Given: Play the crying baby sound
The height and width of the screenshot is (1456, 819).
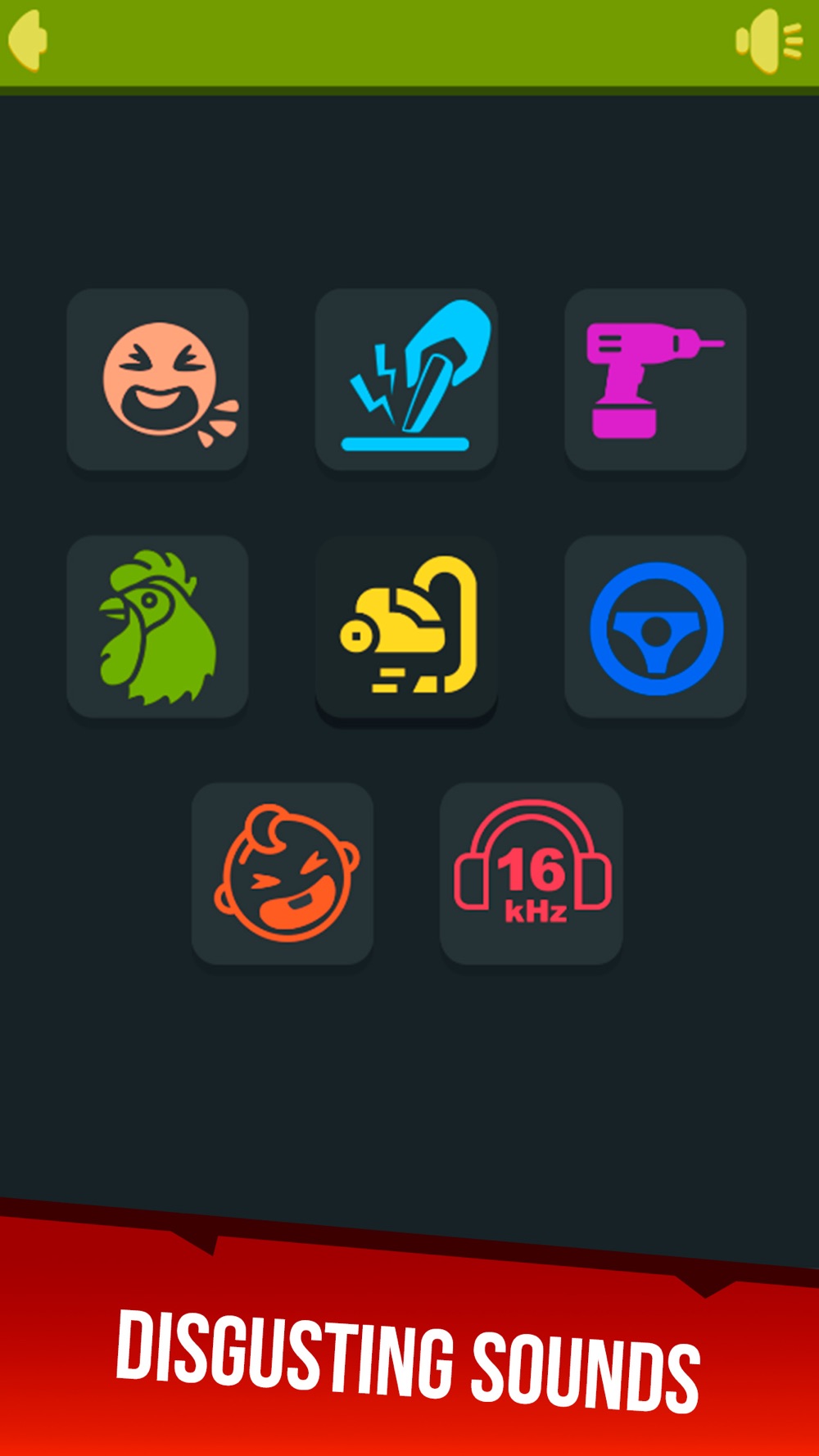Looking at the screenshot, I should point(283,874).
